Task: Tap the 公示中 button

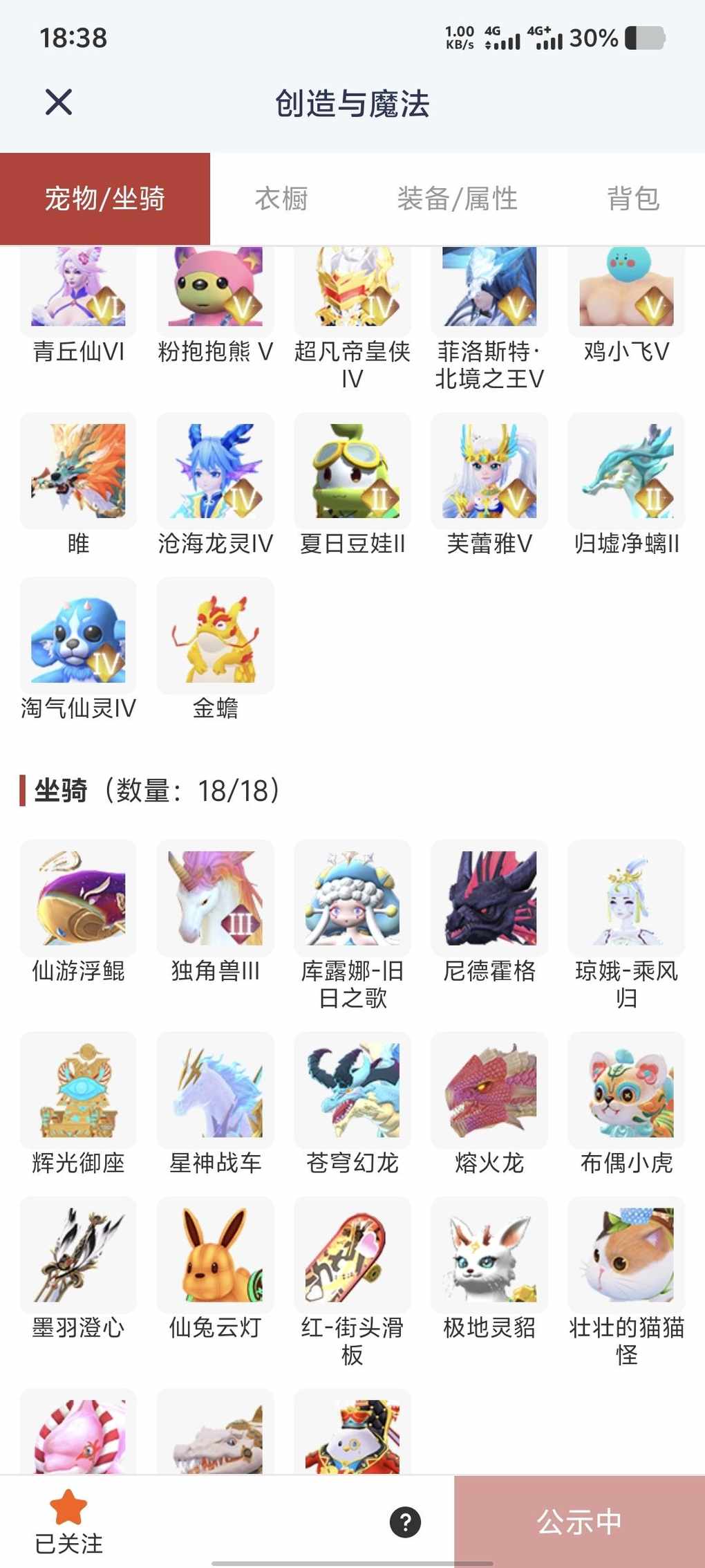Action: pyautogui.click(x=579, y=1522)
